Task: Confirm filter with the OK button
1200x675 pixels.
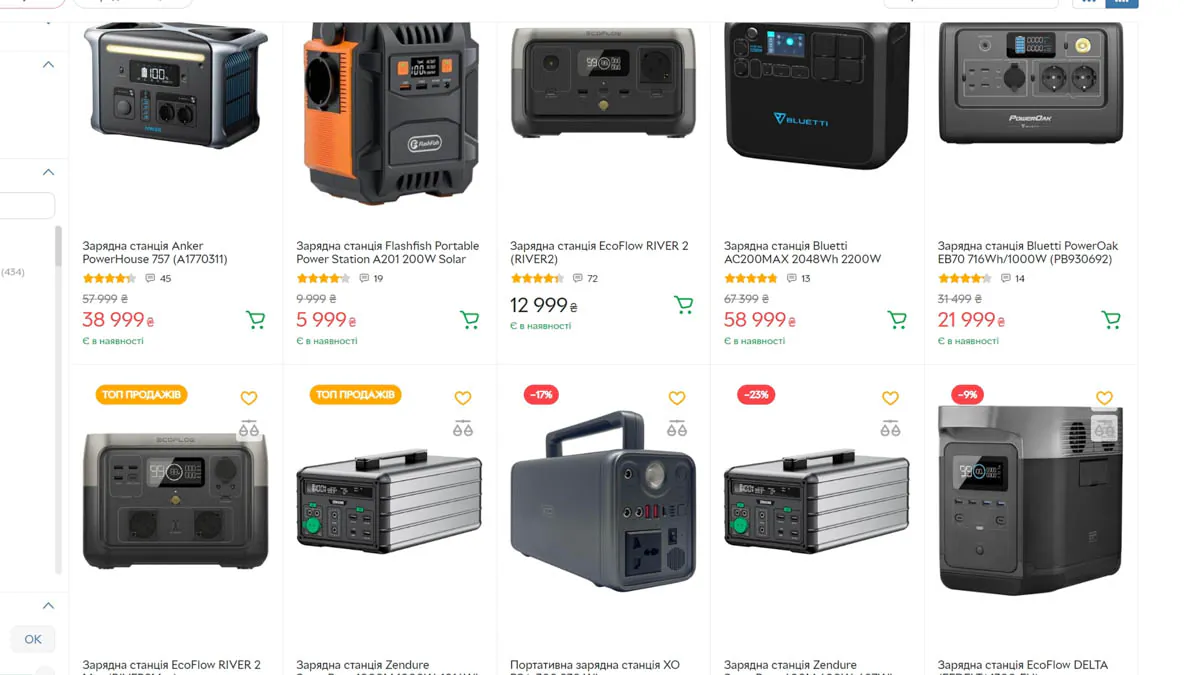Action: (x=33, y=639)
